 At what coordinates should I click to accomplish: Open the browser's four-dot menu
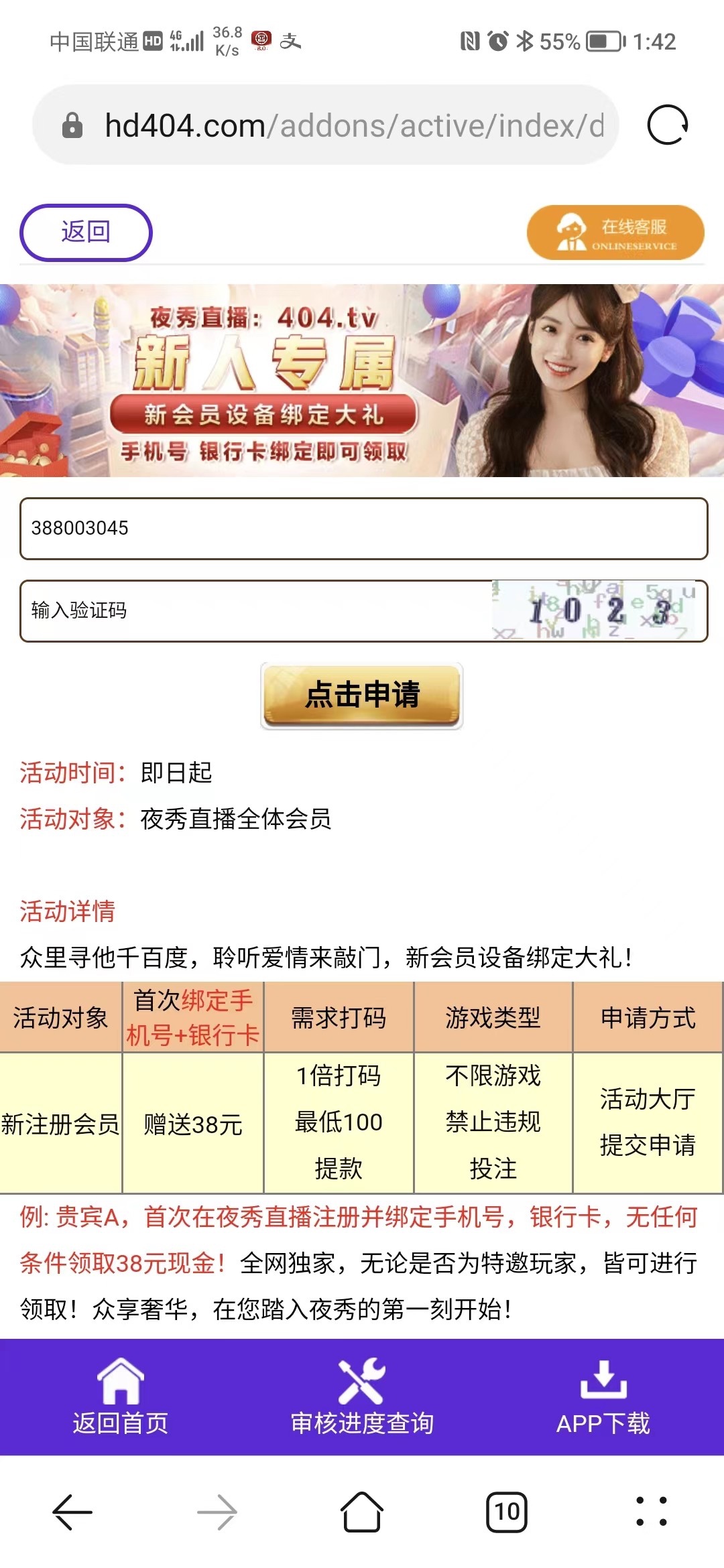(651, 1512)
